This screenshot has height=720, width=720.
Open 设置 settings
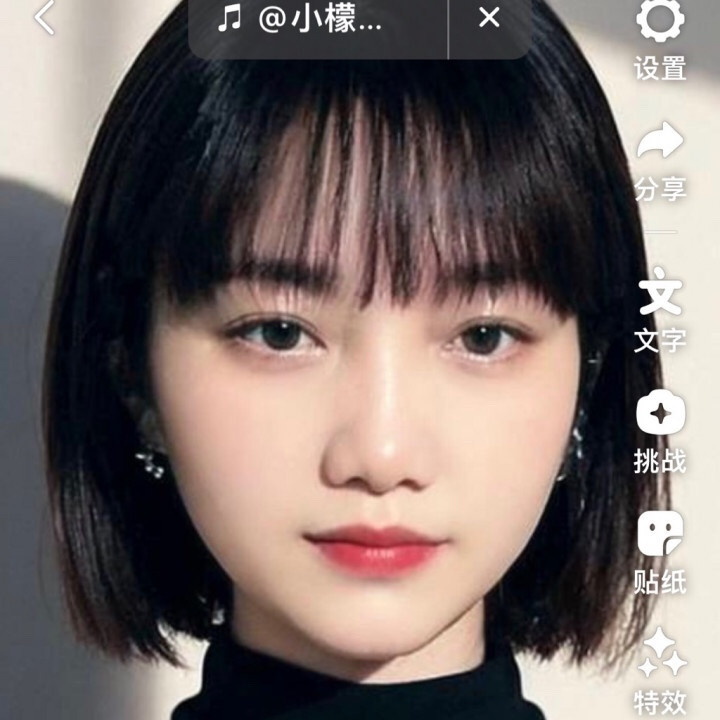coord(660,38)
